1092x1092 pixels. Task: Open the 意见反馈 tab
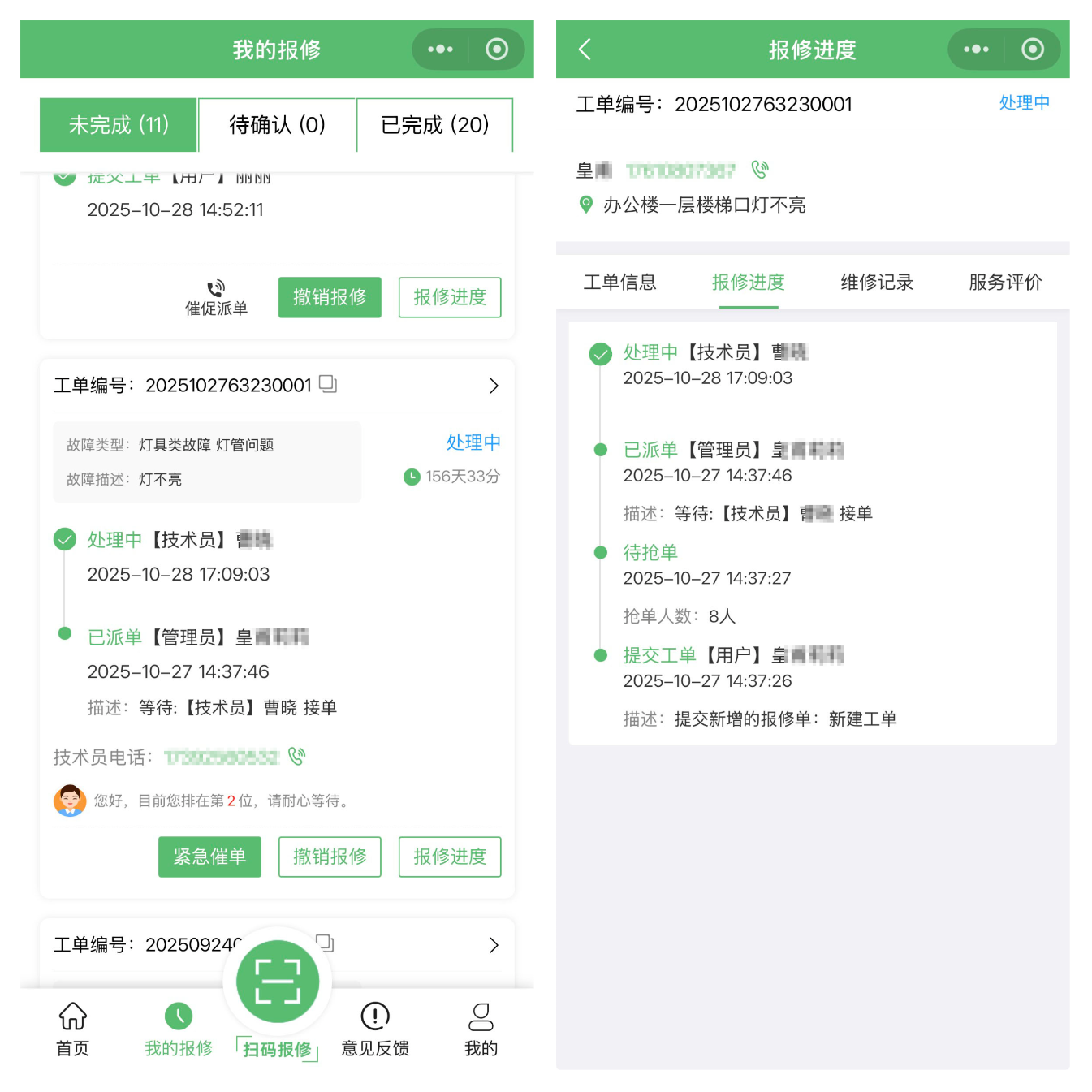pyautogui.click(x=375, y=1029)
